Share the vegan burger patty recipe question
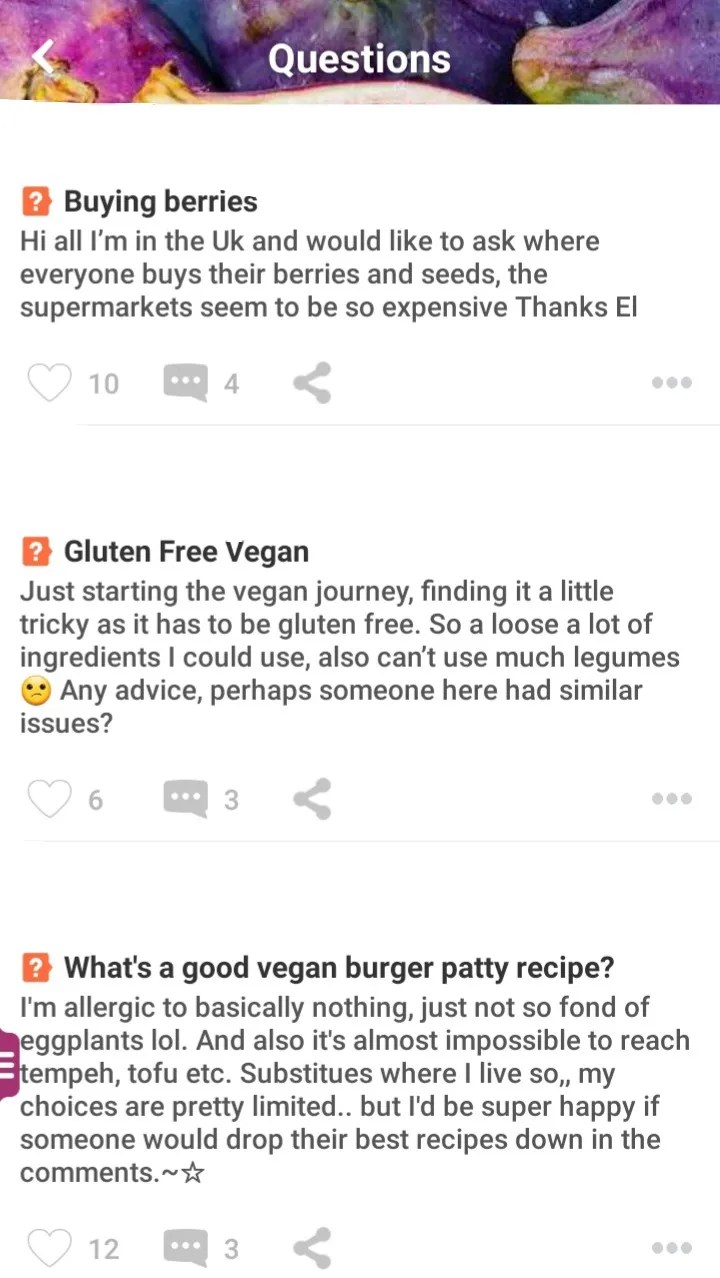 (311, 1247)
